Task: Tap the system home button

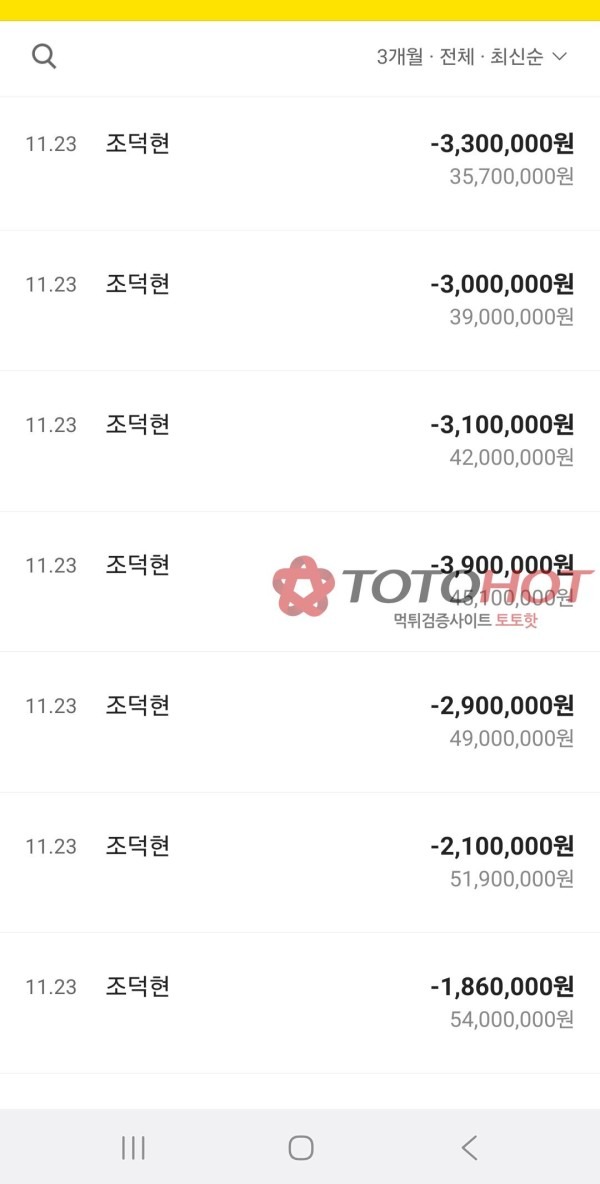Action: [x=300, y=1147]
